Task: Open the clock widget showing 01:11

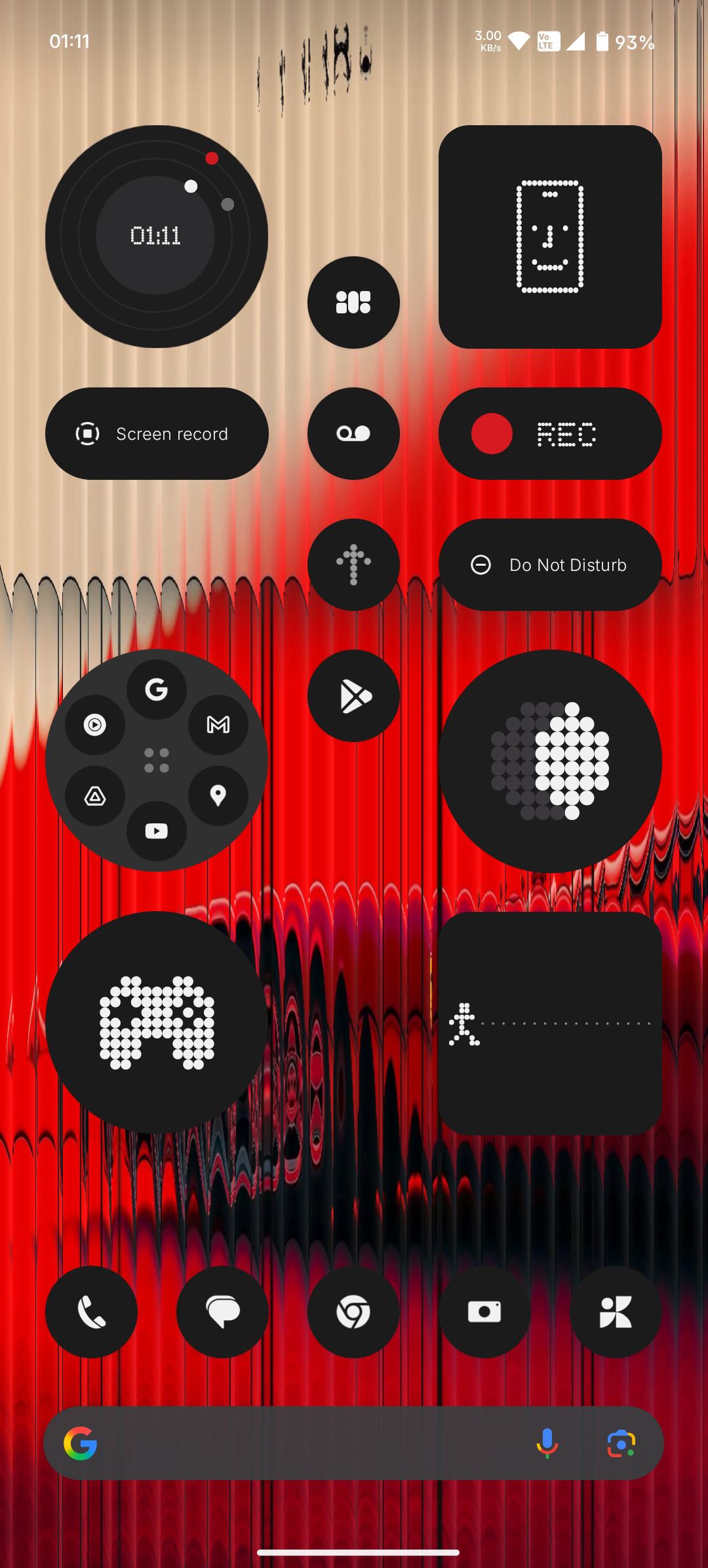Action: (x=156, y=236)
